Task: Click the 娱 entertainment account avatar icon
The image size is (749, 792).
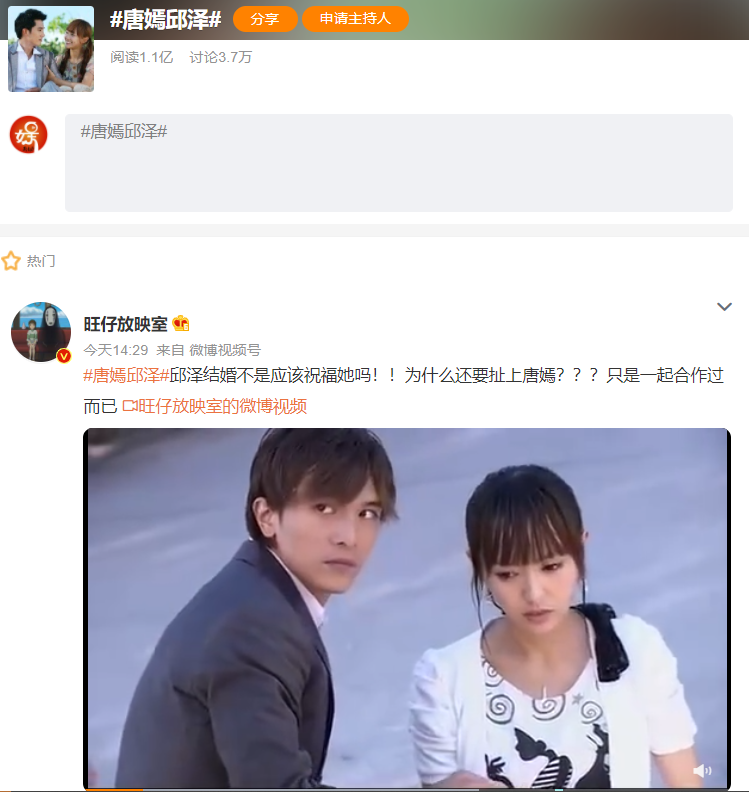Action: pos(28,134)
